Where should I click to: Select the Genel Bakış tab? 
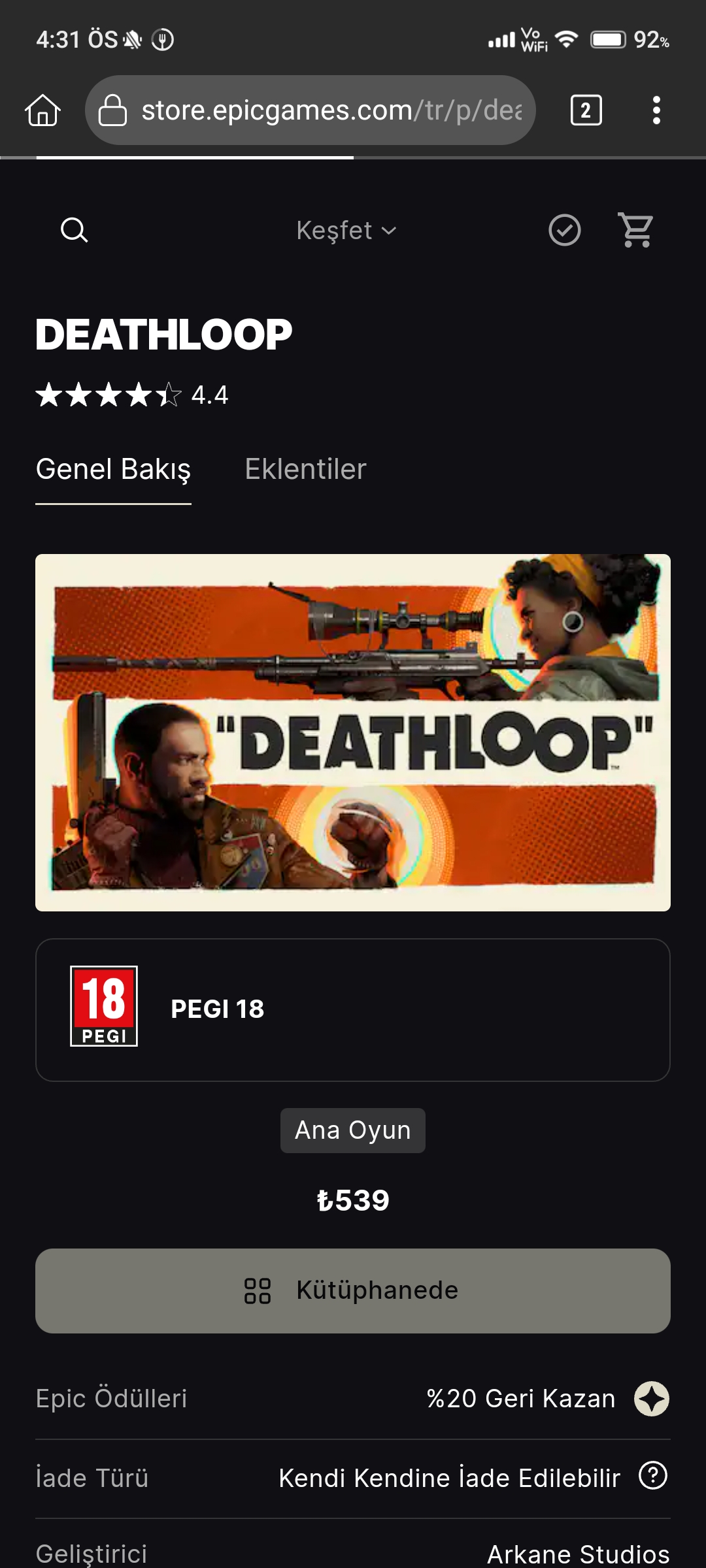[x=113, y=469]
